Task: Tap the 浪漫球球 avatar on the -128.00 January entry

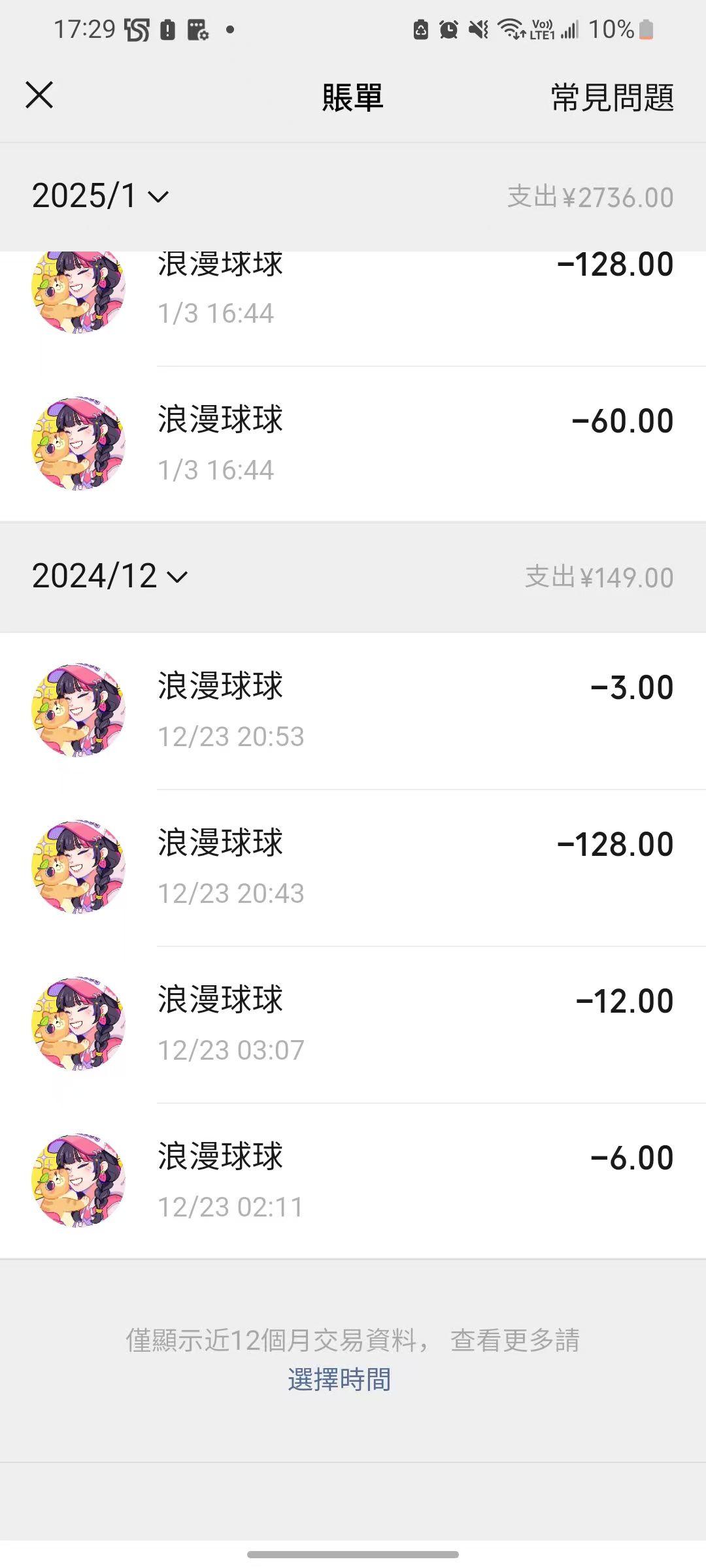Action: click(x=78, y=291)
